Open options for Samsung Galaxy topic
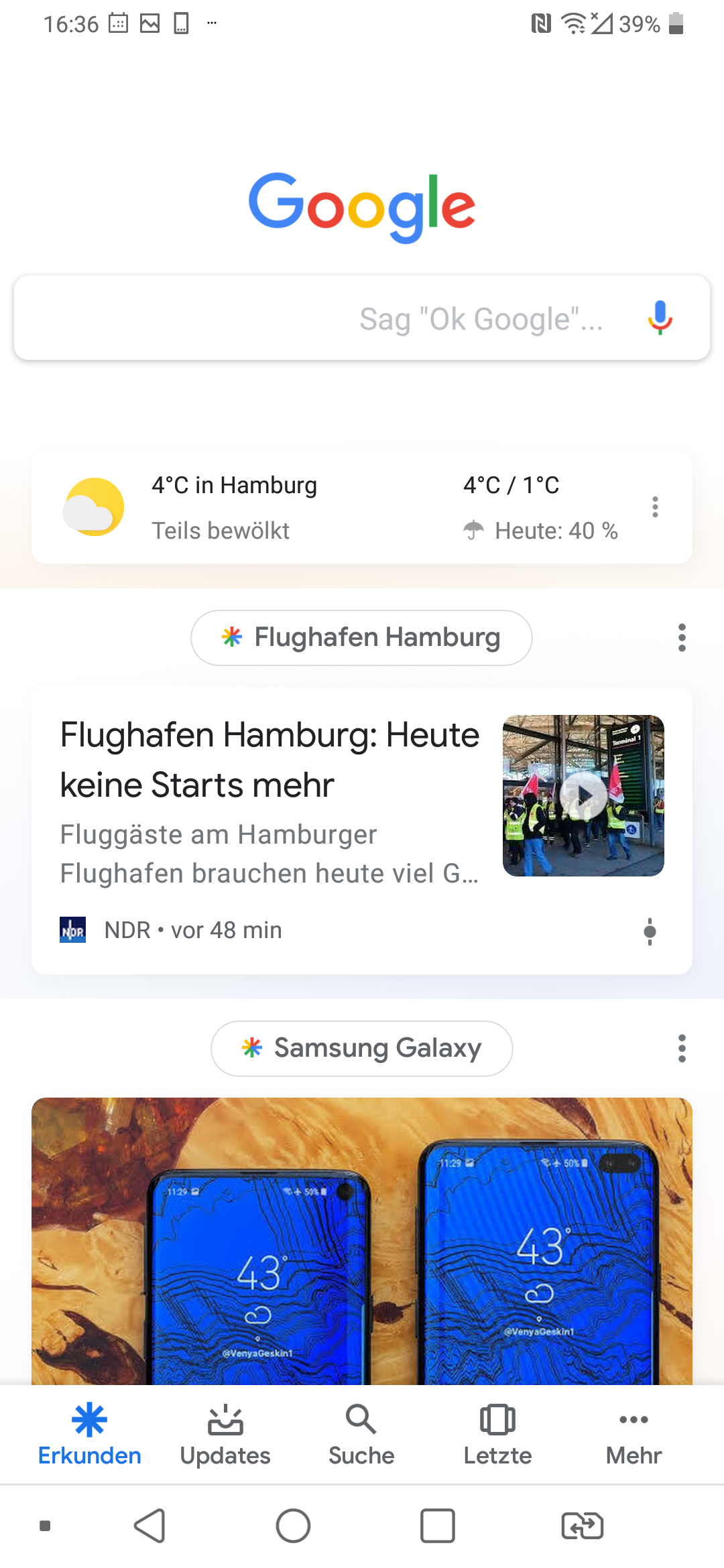 (682, 1048)
